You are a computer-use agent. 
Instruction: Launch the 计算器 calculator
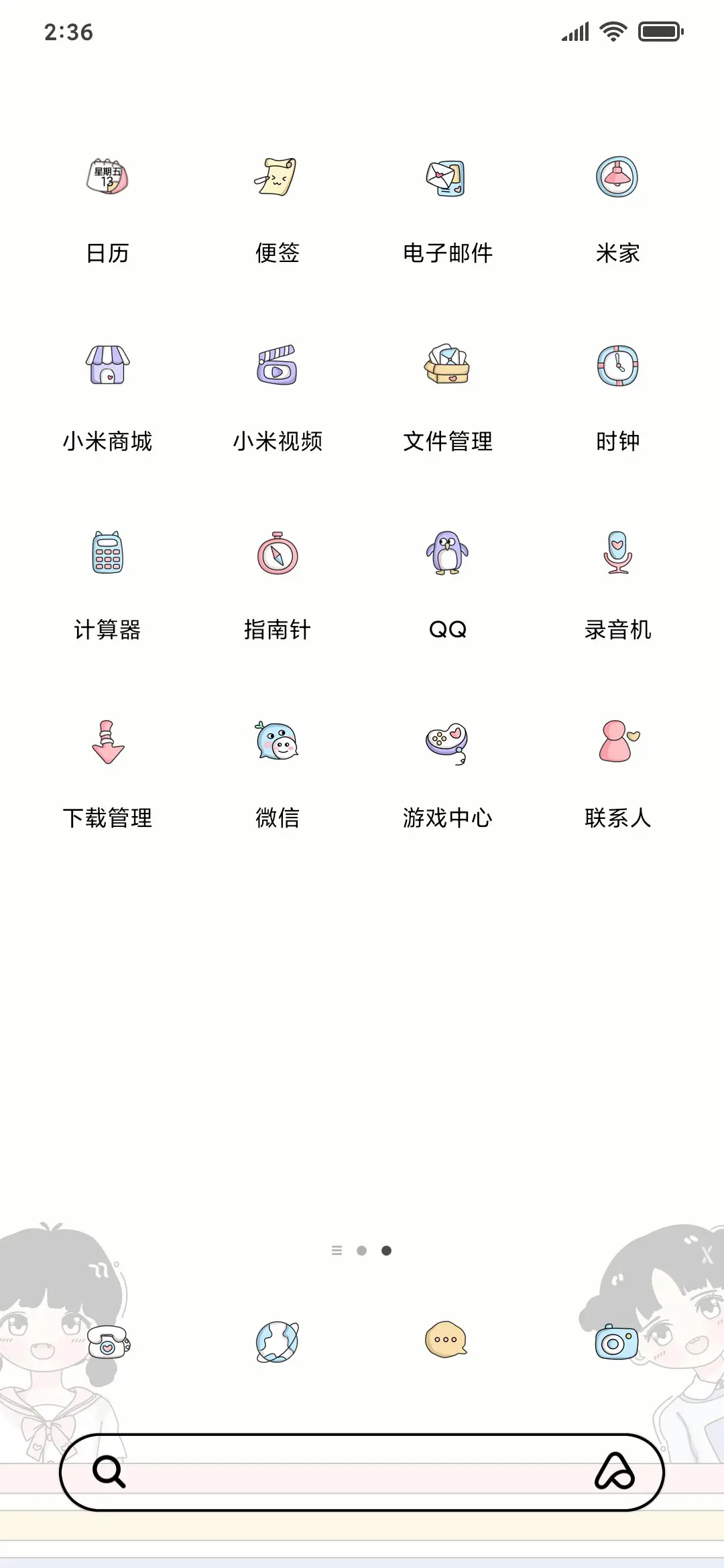click(107, 555)
